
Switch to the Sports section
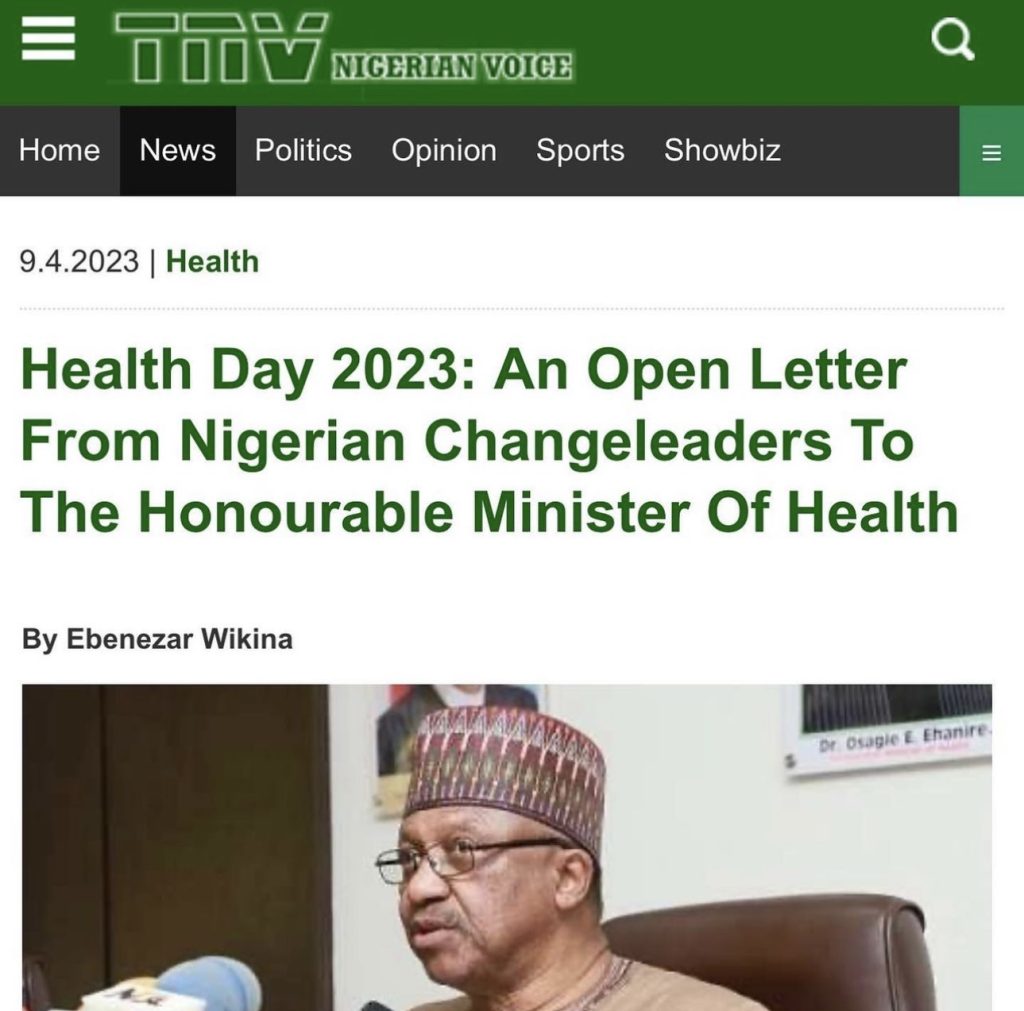tap(580, 151)
